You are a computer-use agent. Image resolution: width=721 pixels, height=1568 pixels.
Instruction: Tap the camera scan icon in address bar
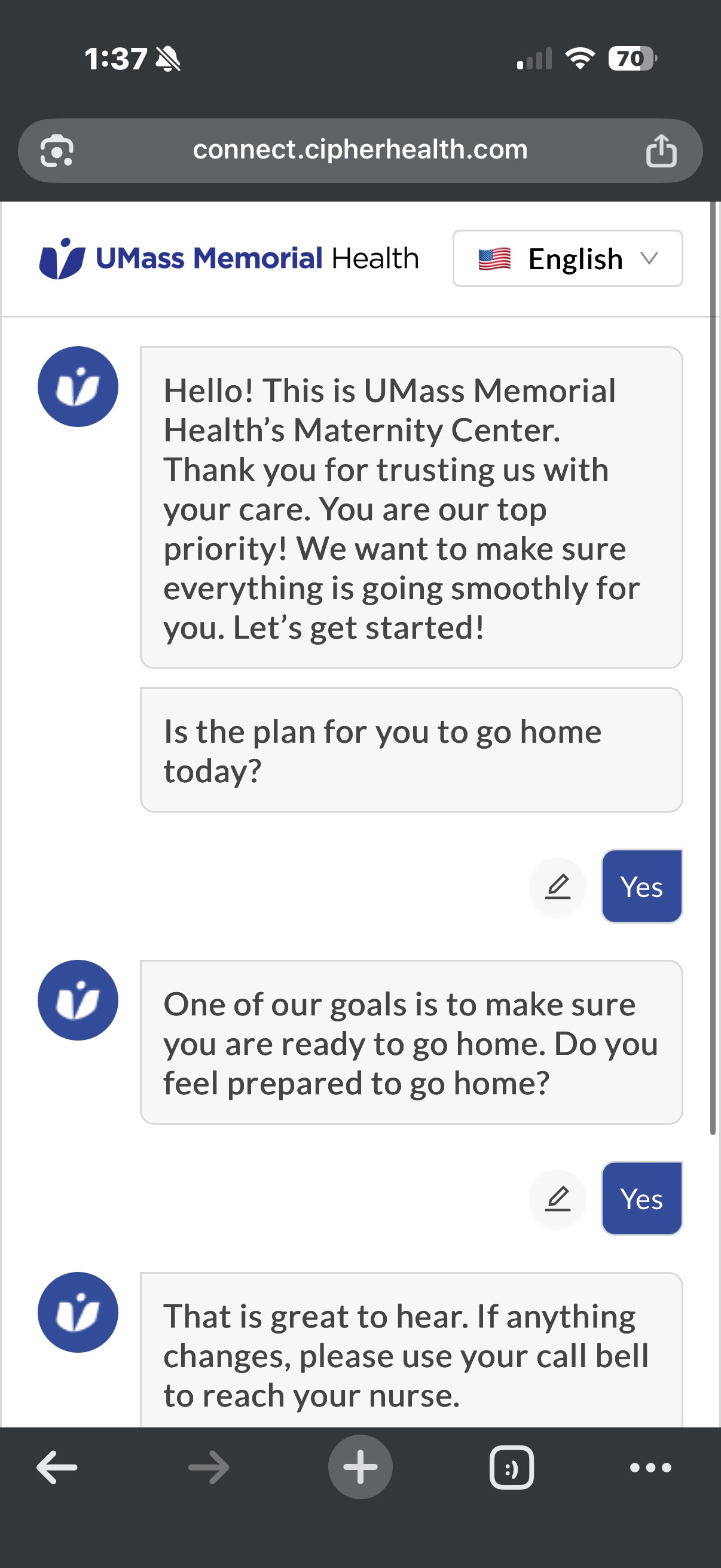tap(59, 150)
